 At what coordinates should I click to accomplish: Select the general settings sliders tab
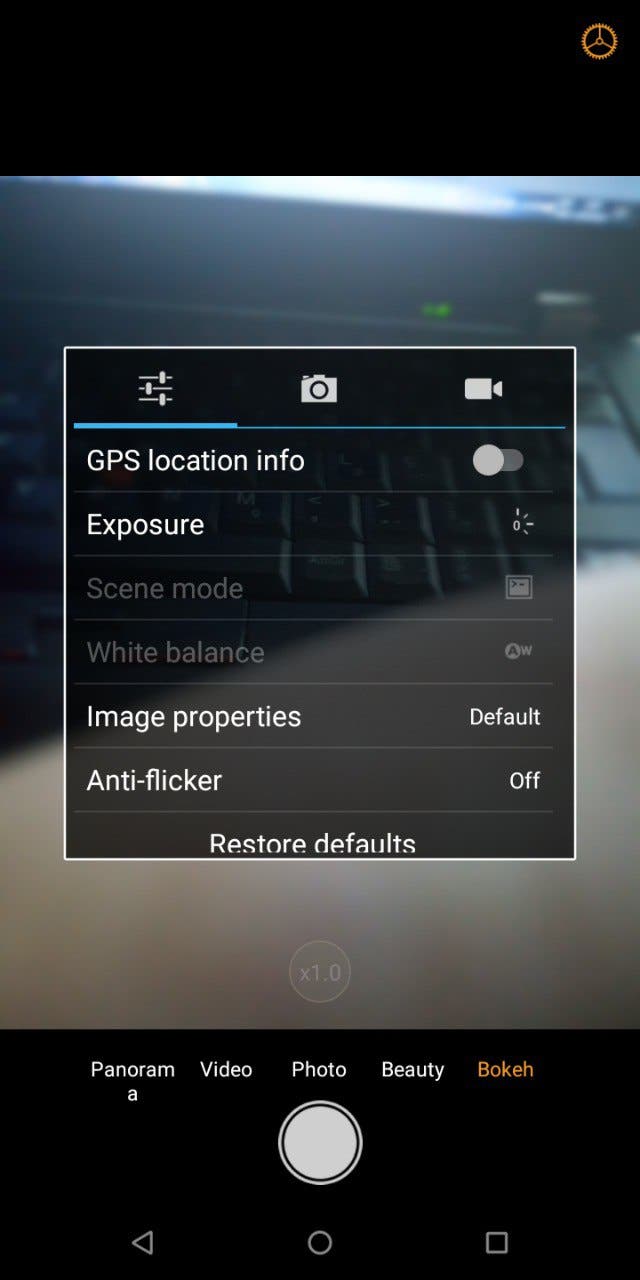pos(156,388)
